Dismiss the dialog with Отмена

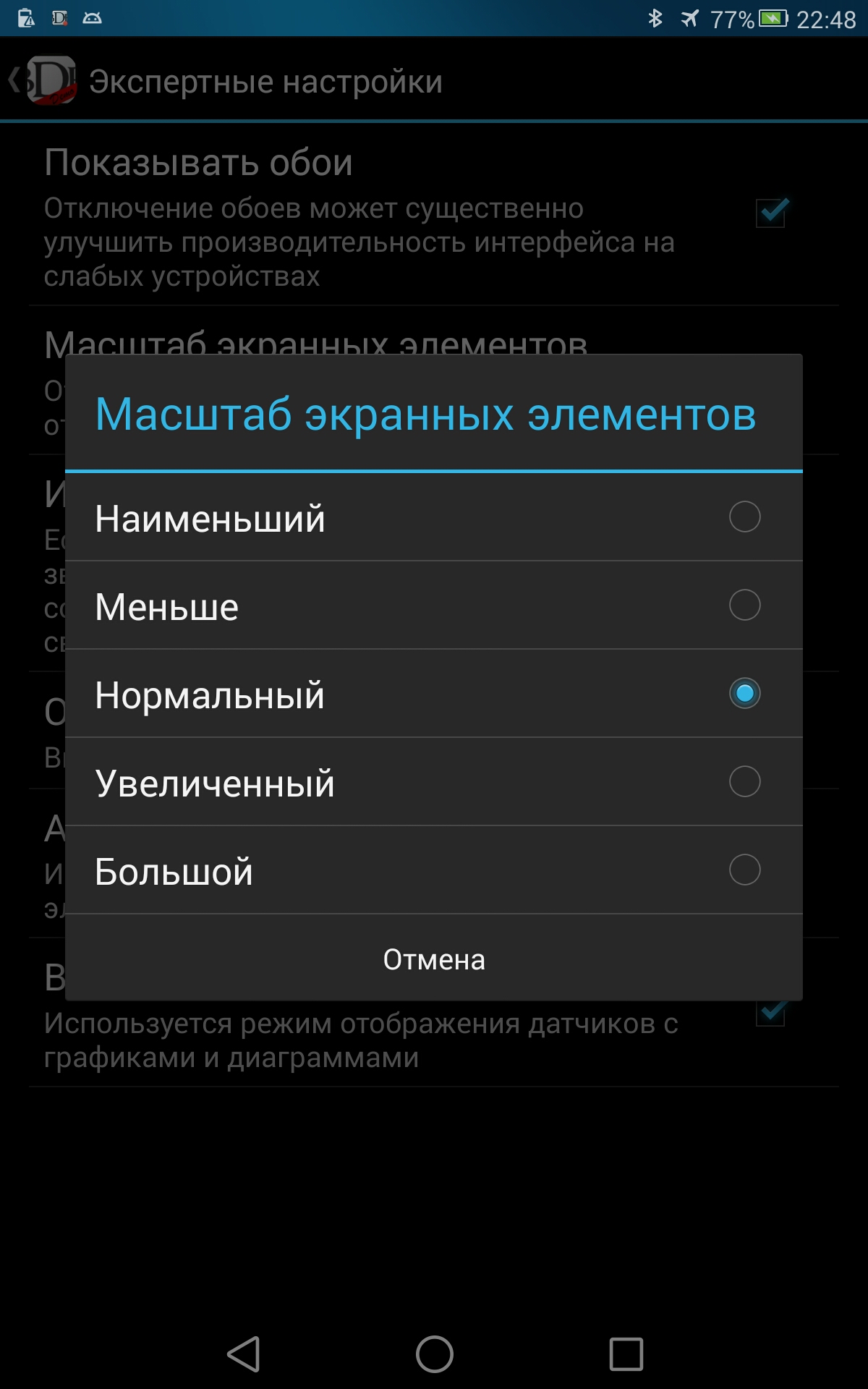coord(434,959)
